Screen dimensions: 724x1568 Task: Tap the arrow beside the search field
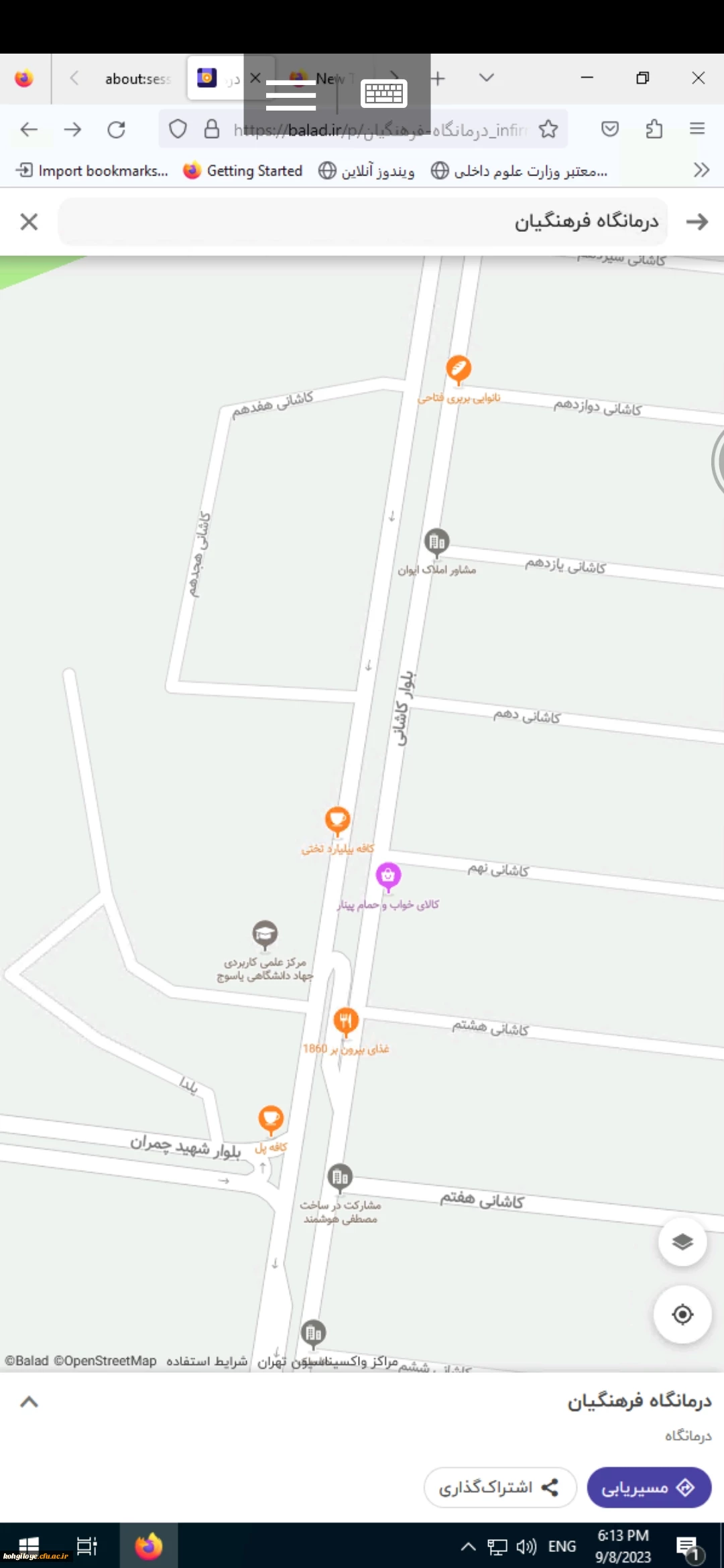click(x=697, y=222)
